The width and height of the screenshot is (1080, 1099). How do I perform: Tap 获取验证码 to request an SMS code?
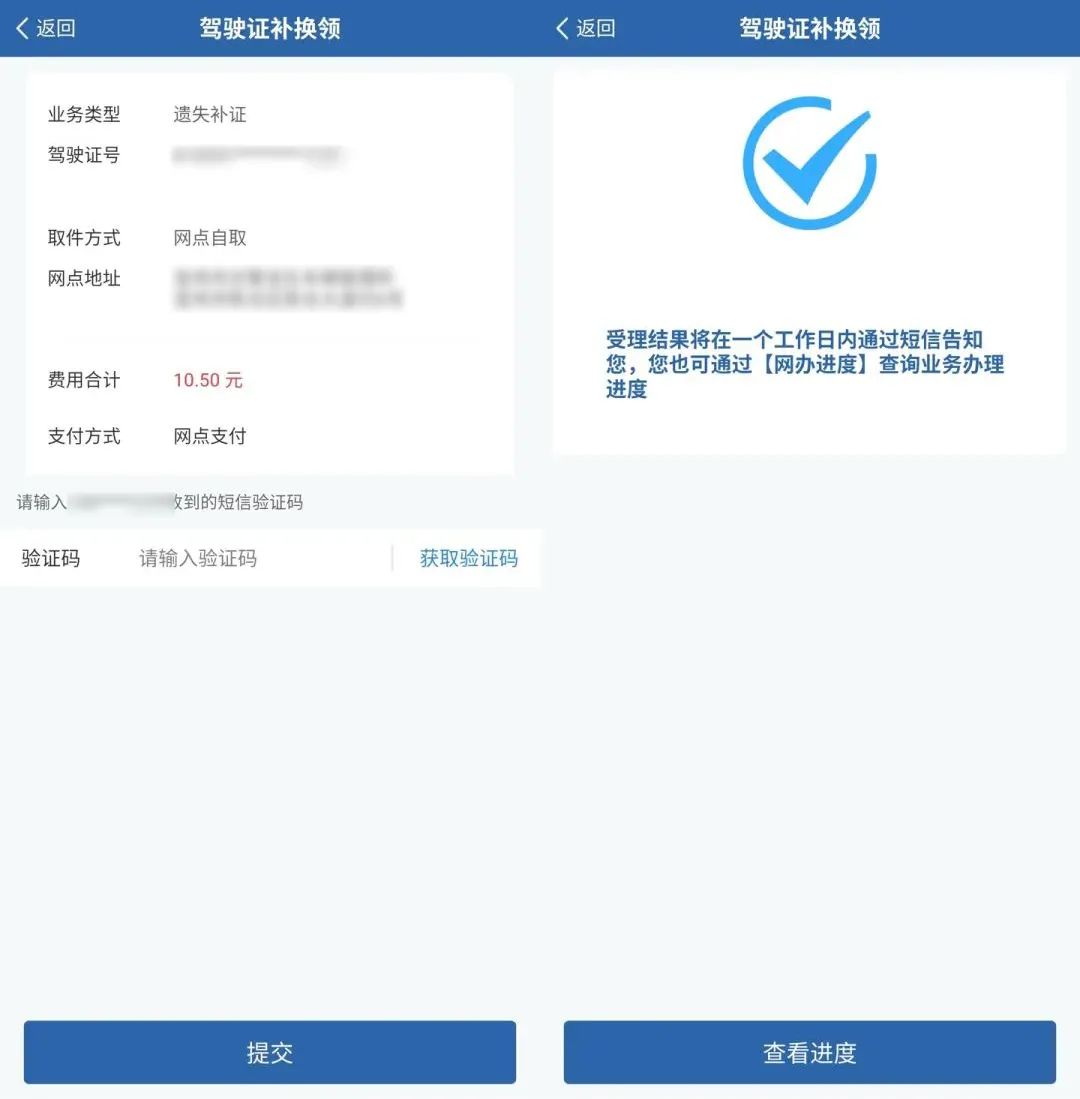coord(468,558)
